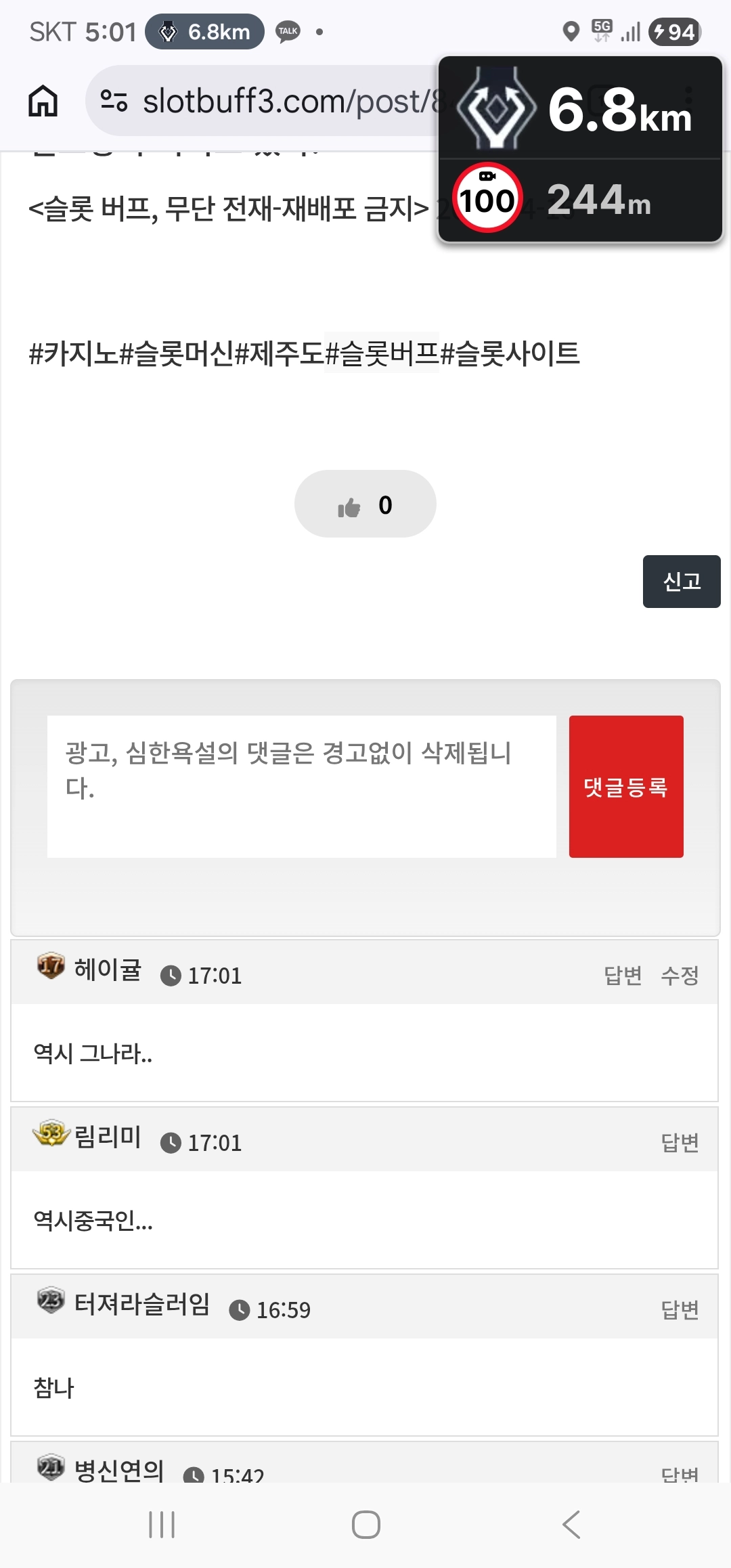The width and height of the screenshot is (731, 1568).
Task: Tap the browser home icon
Action: [x=43, y=102]
